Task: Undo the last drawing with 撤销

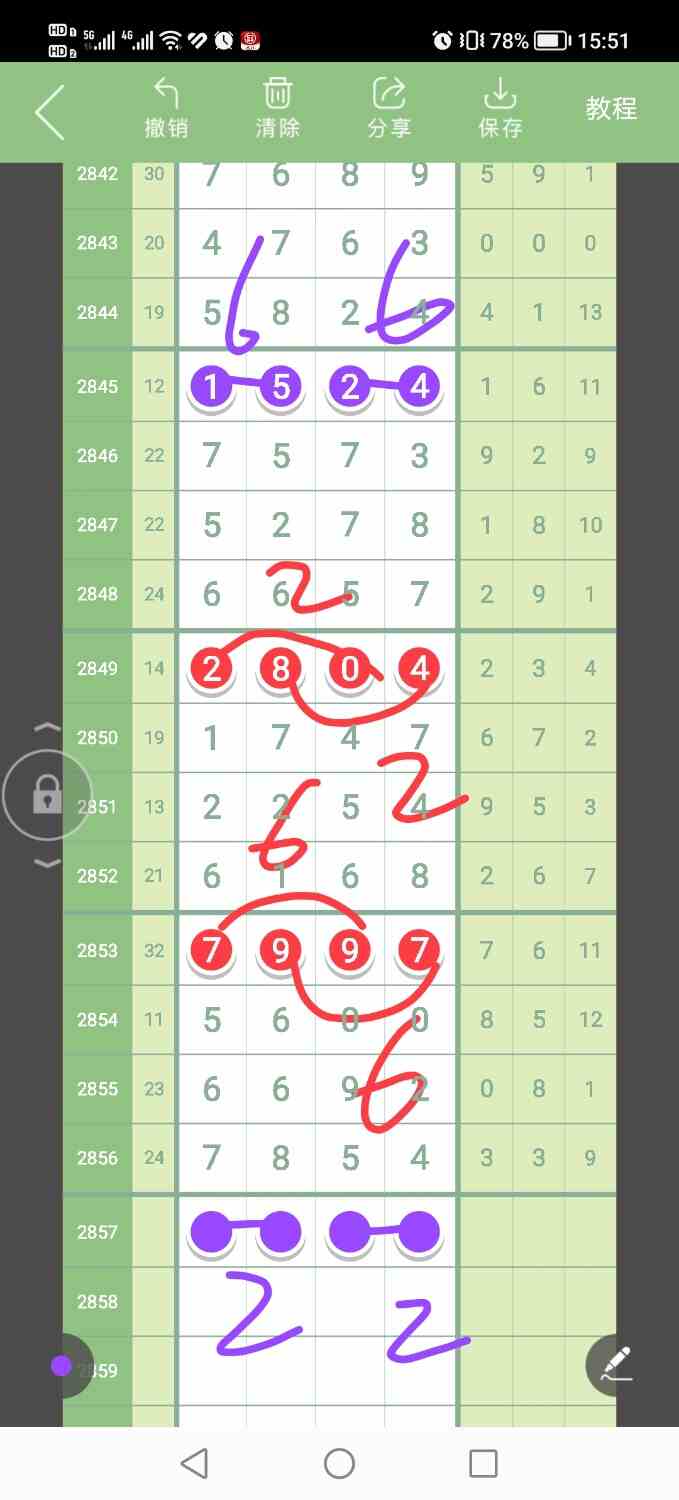Action: pyautogui.click(x=166, y=109)
